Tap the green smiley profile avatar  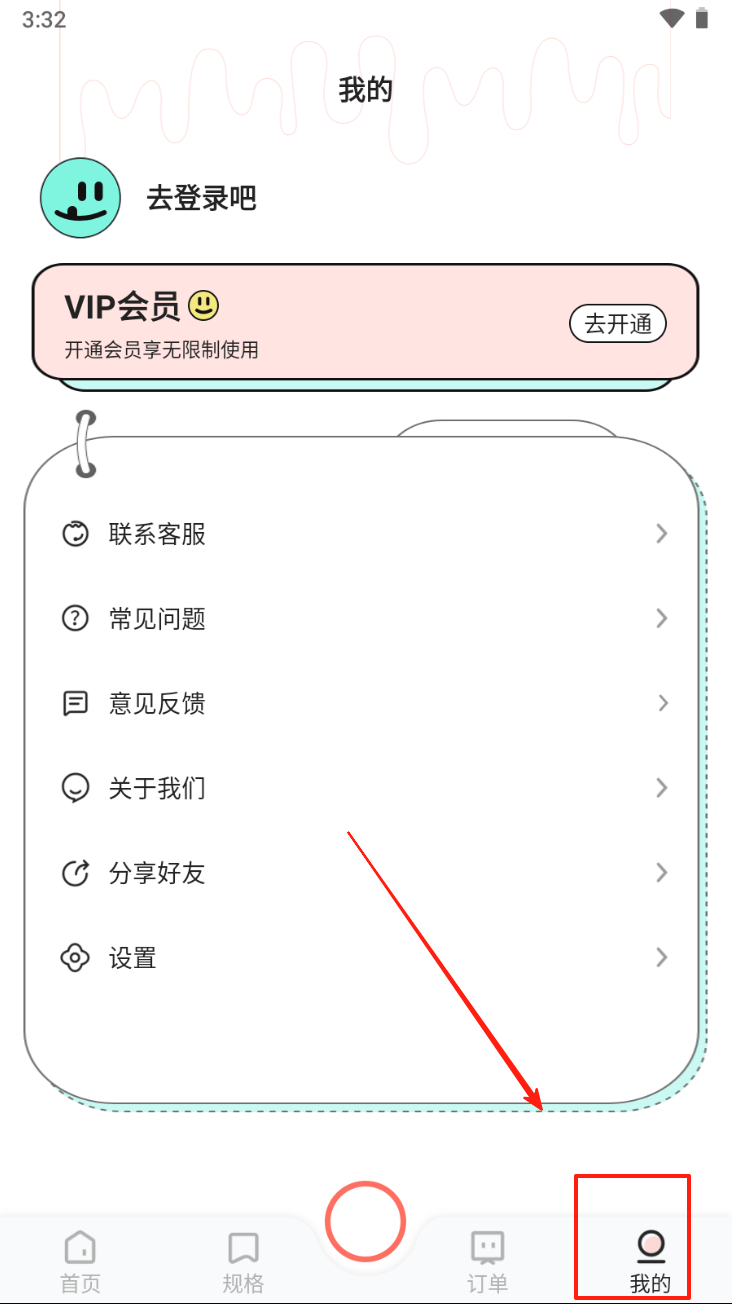80,198
